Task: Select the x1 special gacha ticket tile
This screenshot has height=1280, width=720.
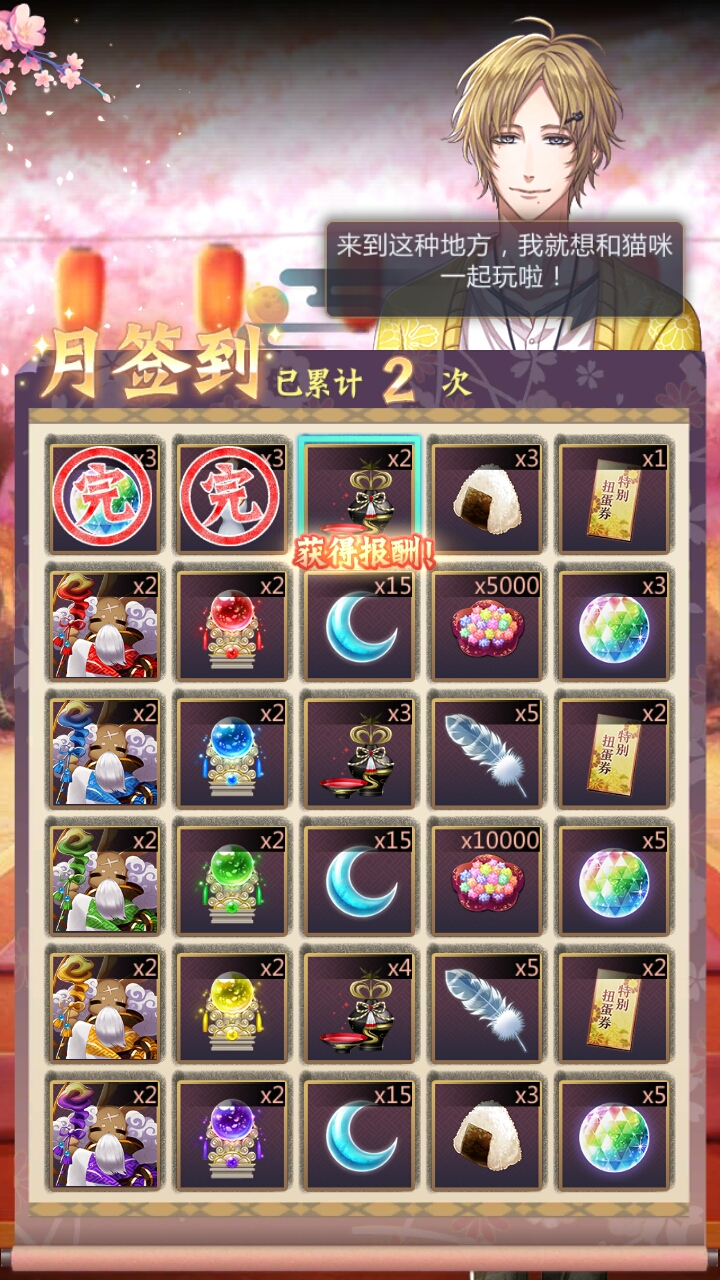Action: pyautogui.click(x=614, y=497)
